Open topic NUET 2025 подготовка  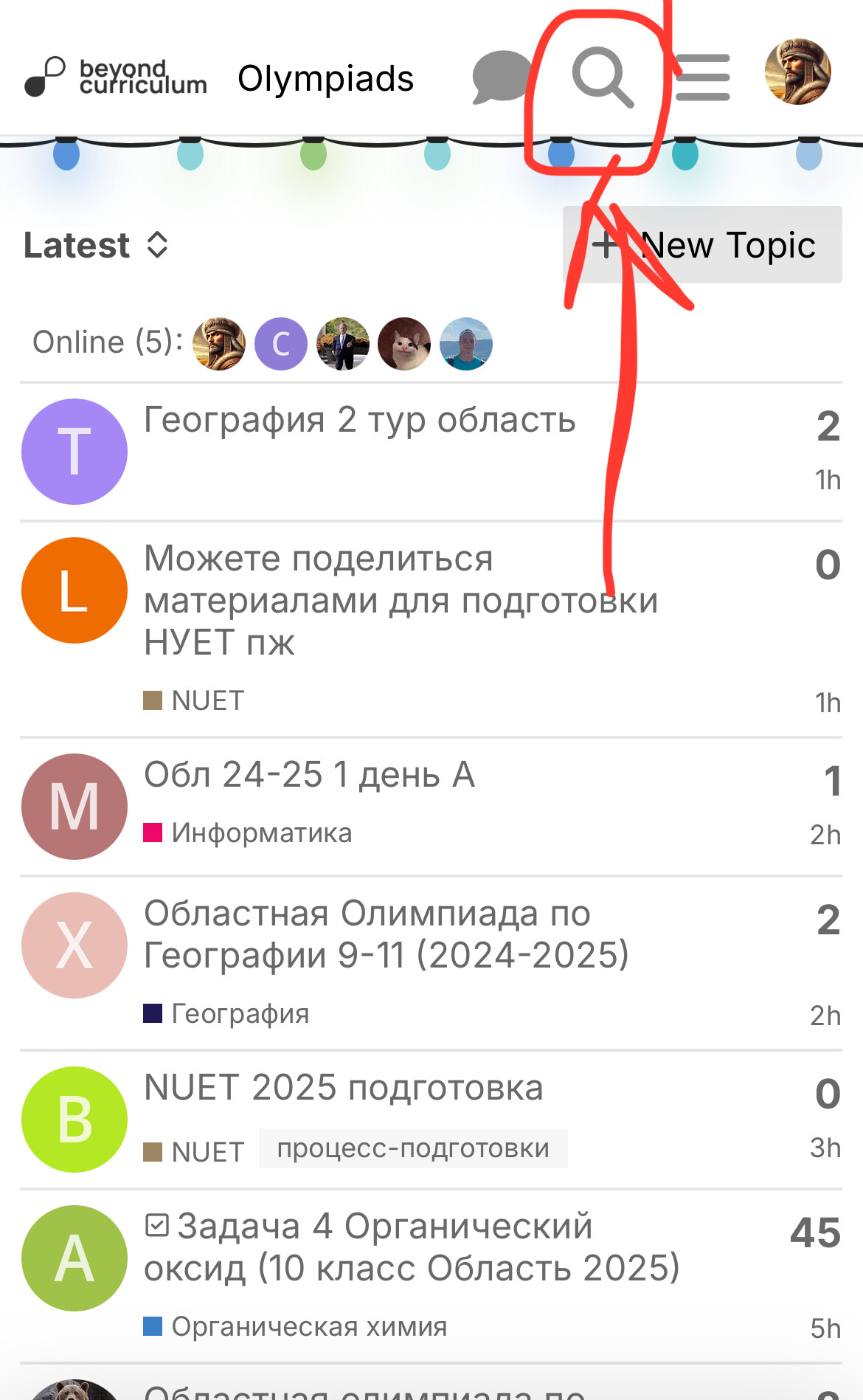(343, 1088)
